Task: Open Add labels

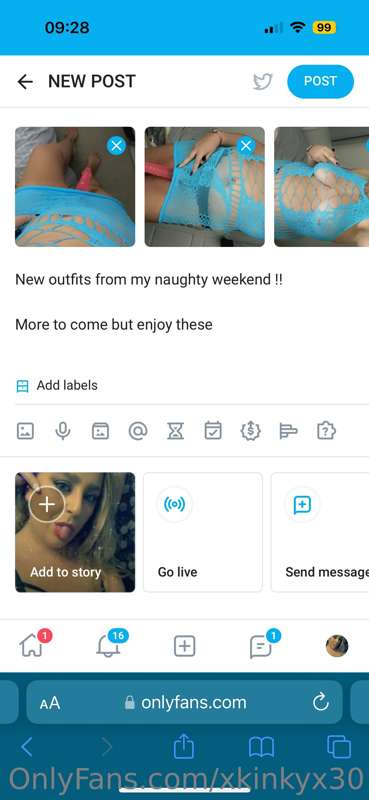Action: [x=57, y=386]
